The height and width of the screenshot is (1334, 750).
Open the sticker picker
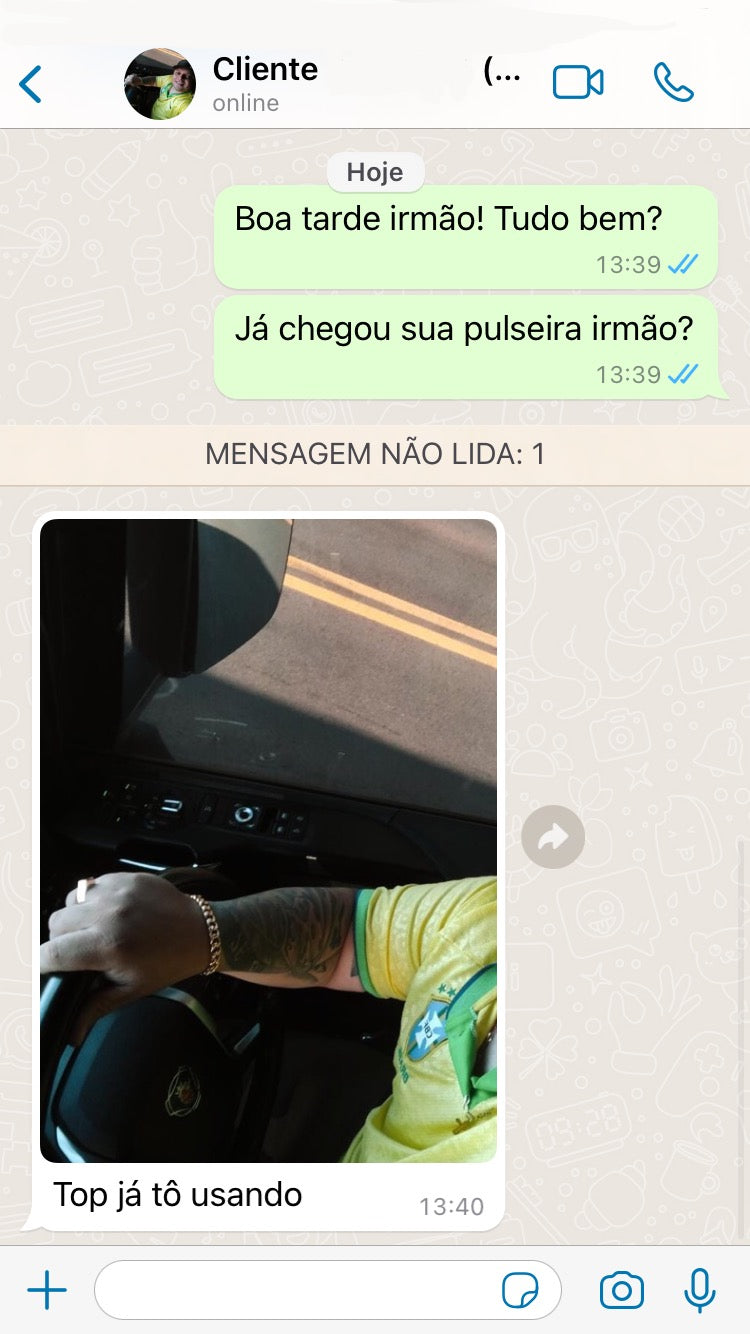point(520,1291)
